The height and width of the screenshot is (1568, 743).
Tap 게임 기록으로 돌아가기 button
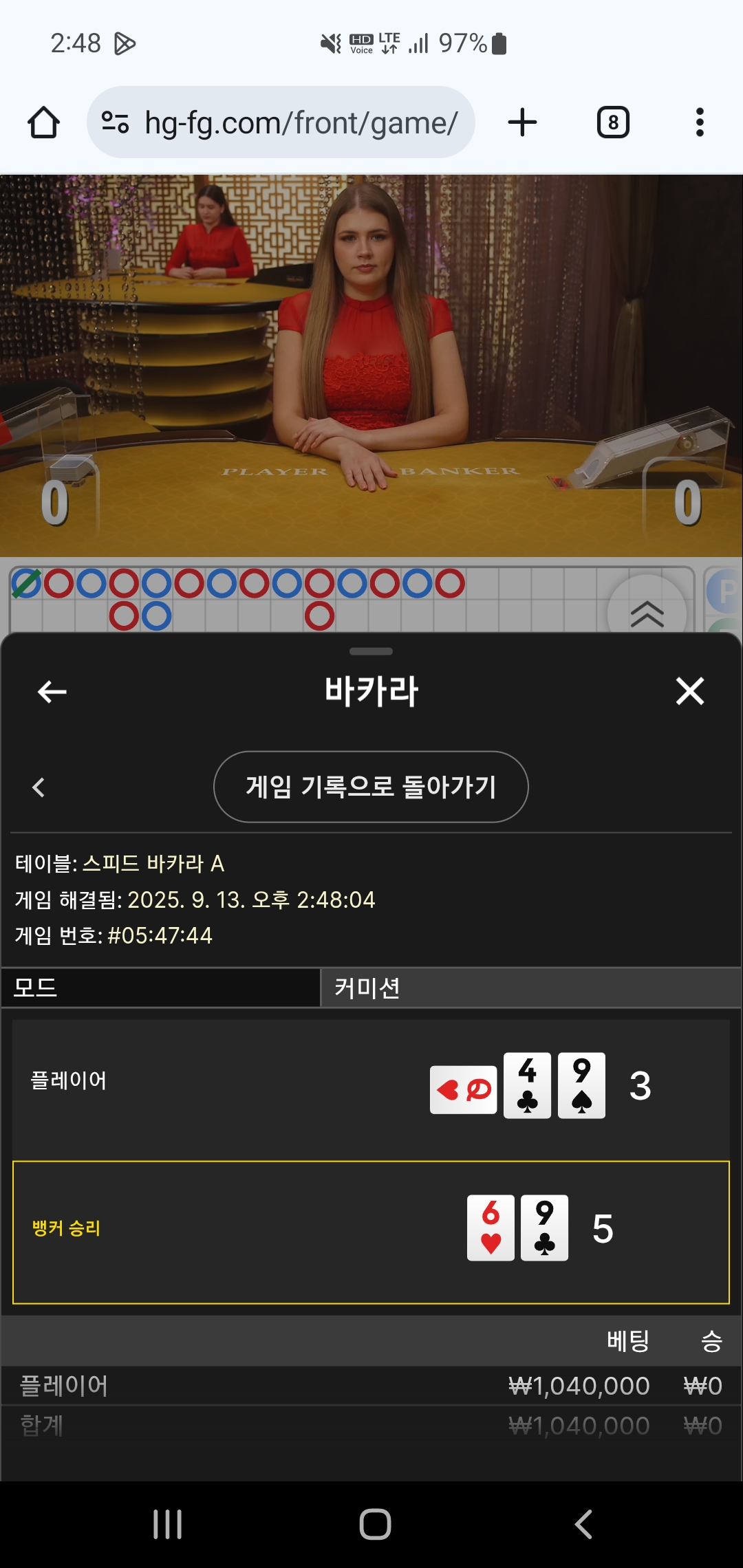coord(371,787)
